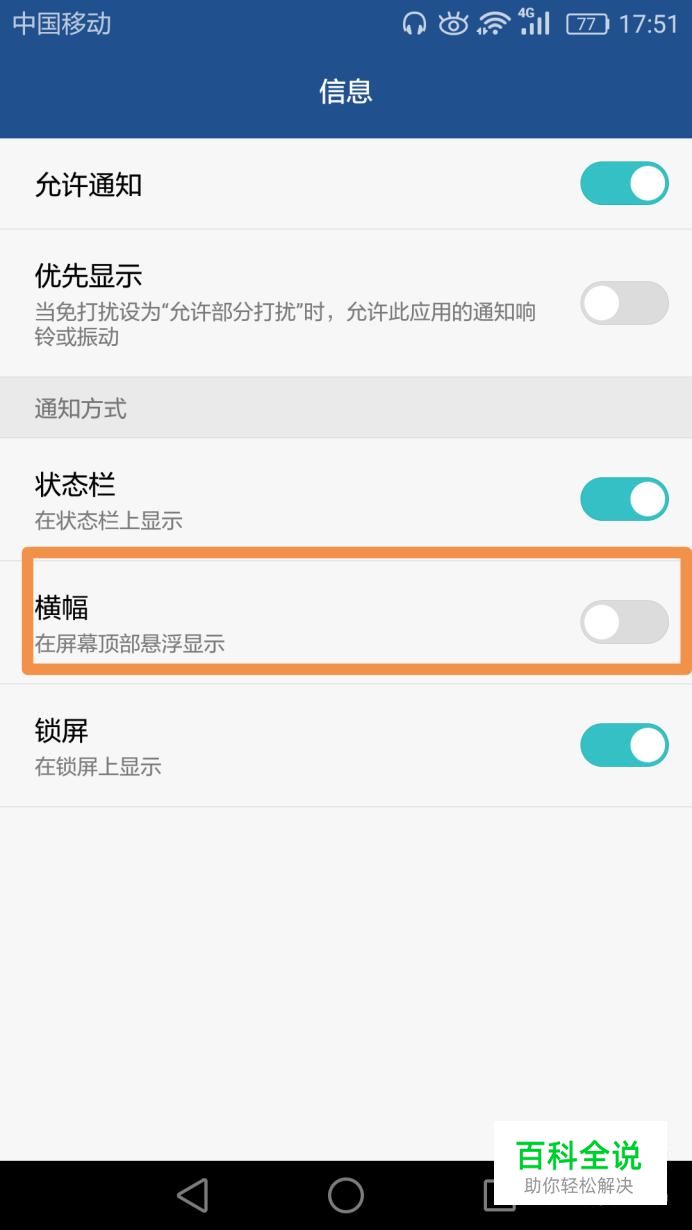Go to home via navigation bar
This screenshot has height=1230, width=692.
click(x=346, y=1195)
